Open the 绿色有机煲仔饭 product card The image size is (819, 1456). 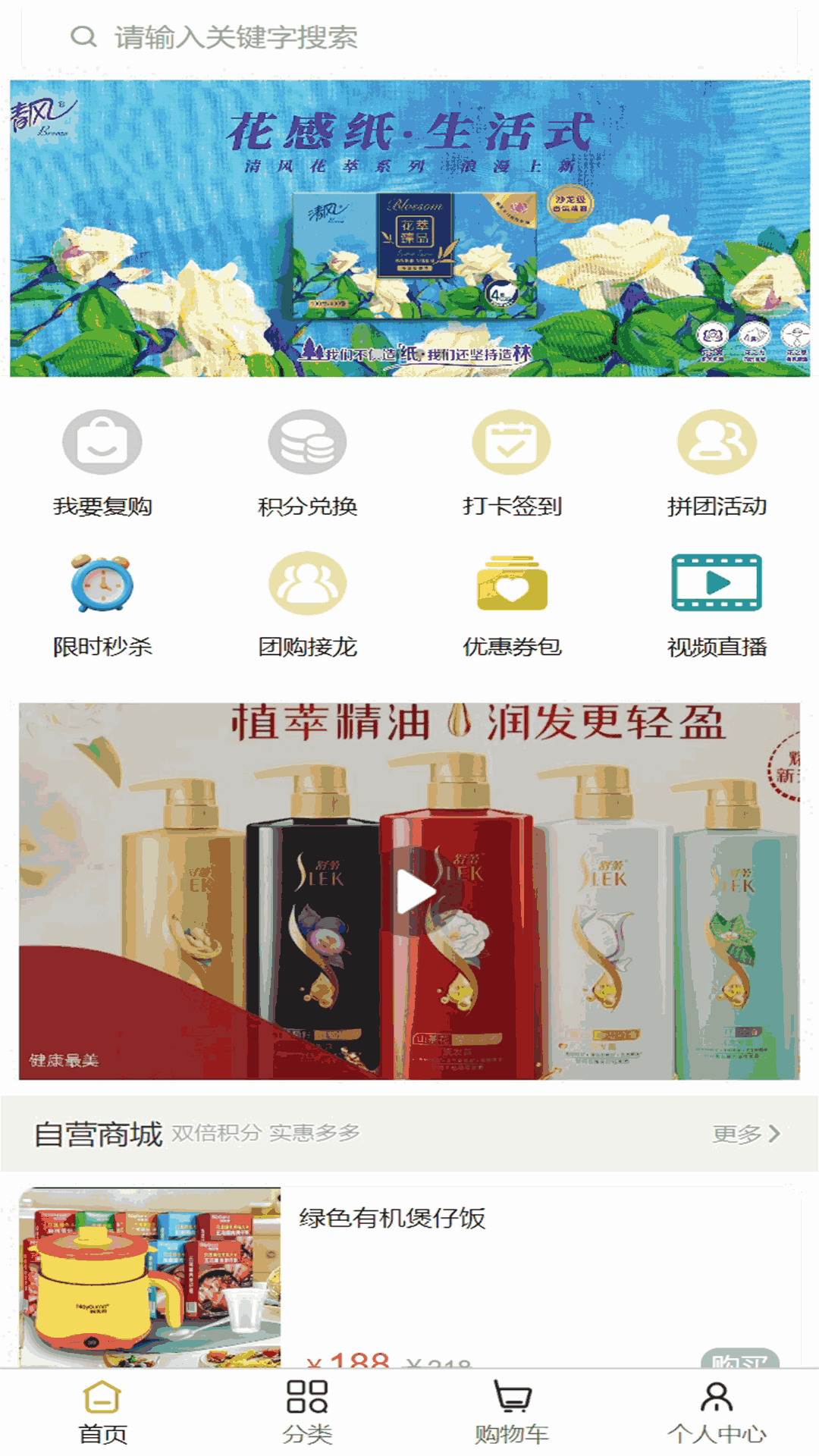[x=409, y=1278]
